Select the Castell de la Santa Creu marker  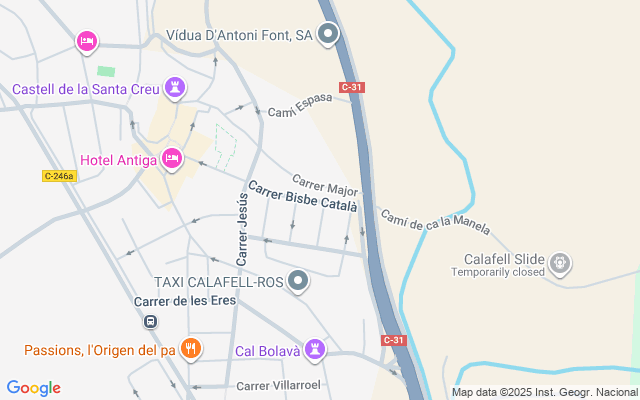point(176,88)
